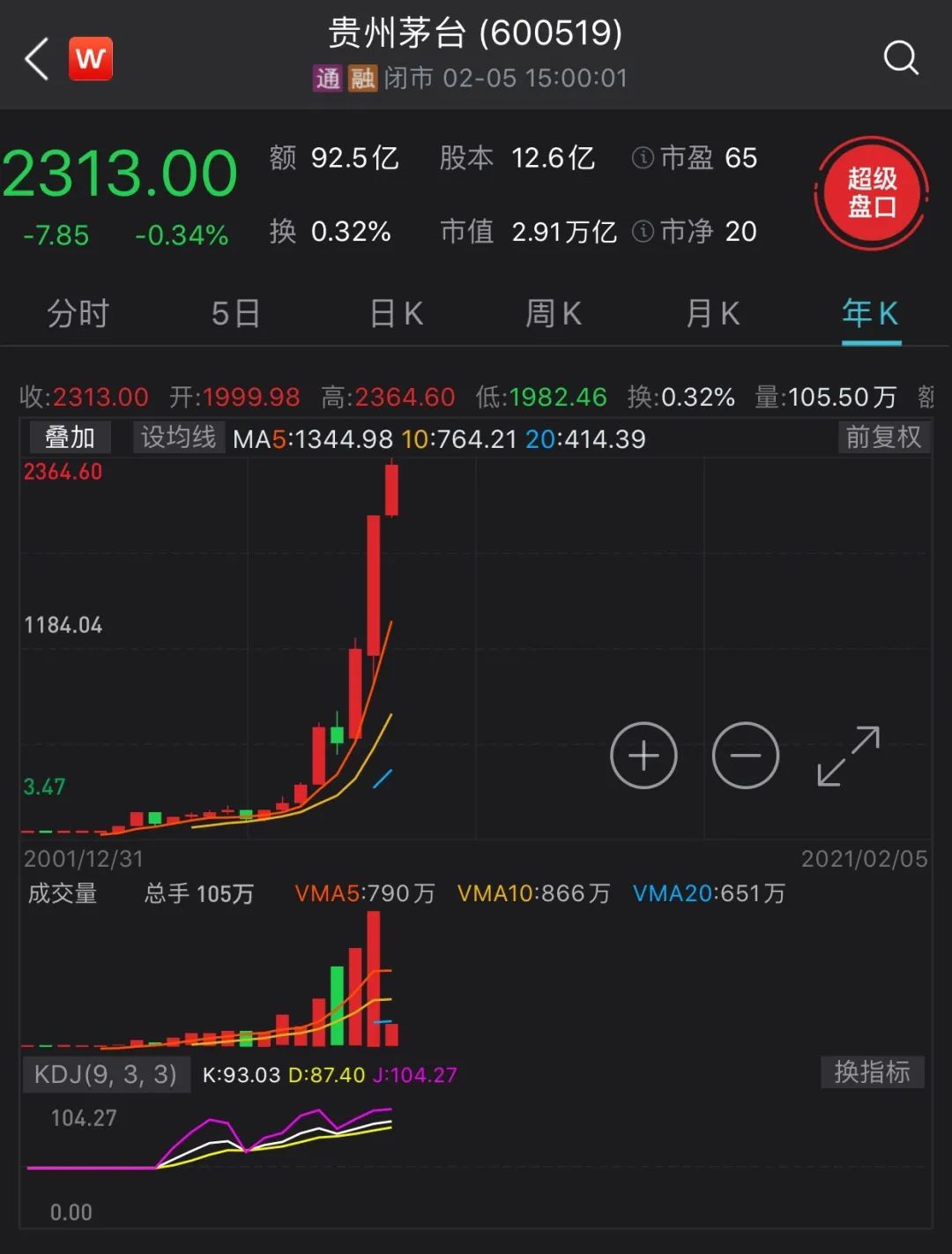The height and width of the screenshot is (1254, 952).
Task: Open the red W icon
Action: pyautogui.click(x=91, y=59)
